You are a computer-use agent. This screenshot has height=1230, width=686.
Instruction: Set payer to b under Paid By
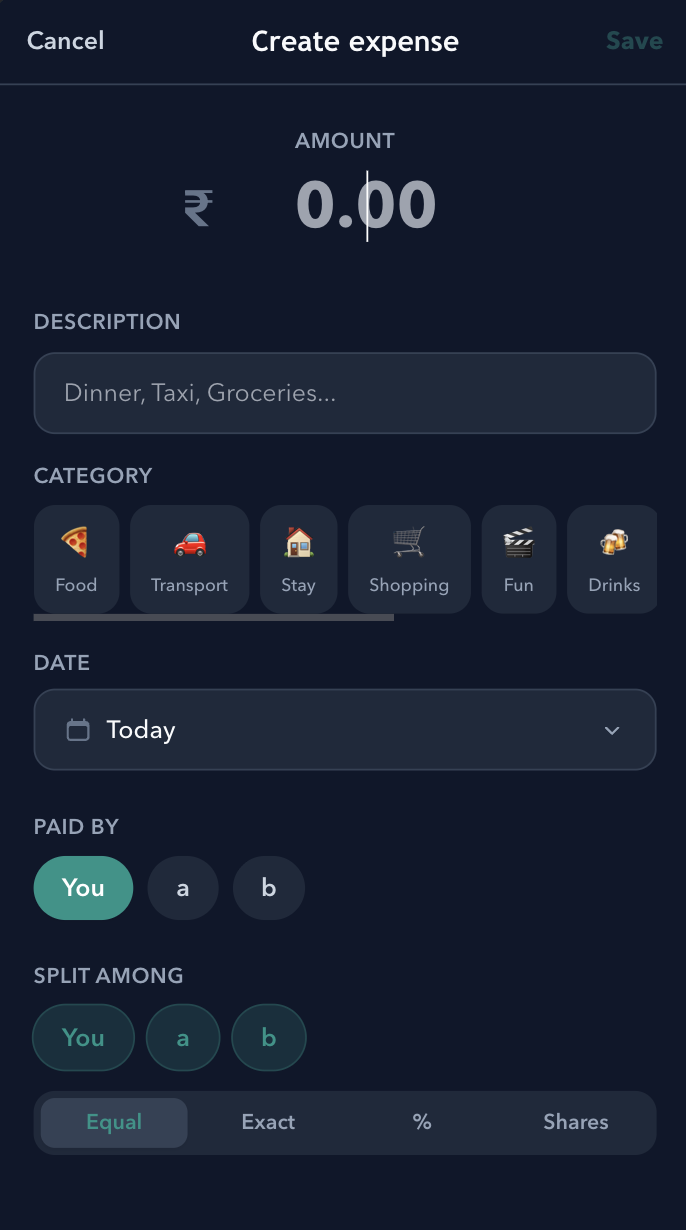(x=269, y=888)
